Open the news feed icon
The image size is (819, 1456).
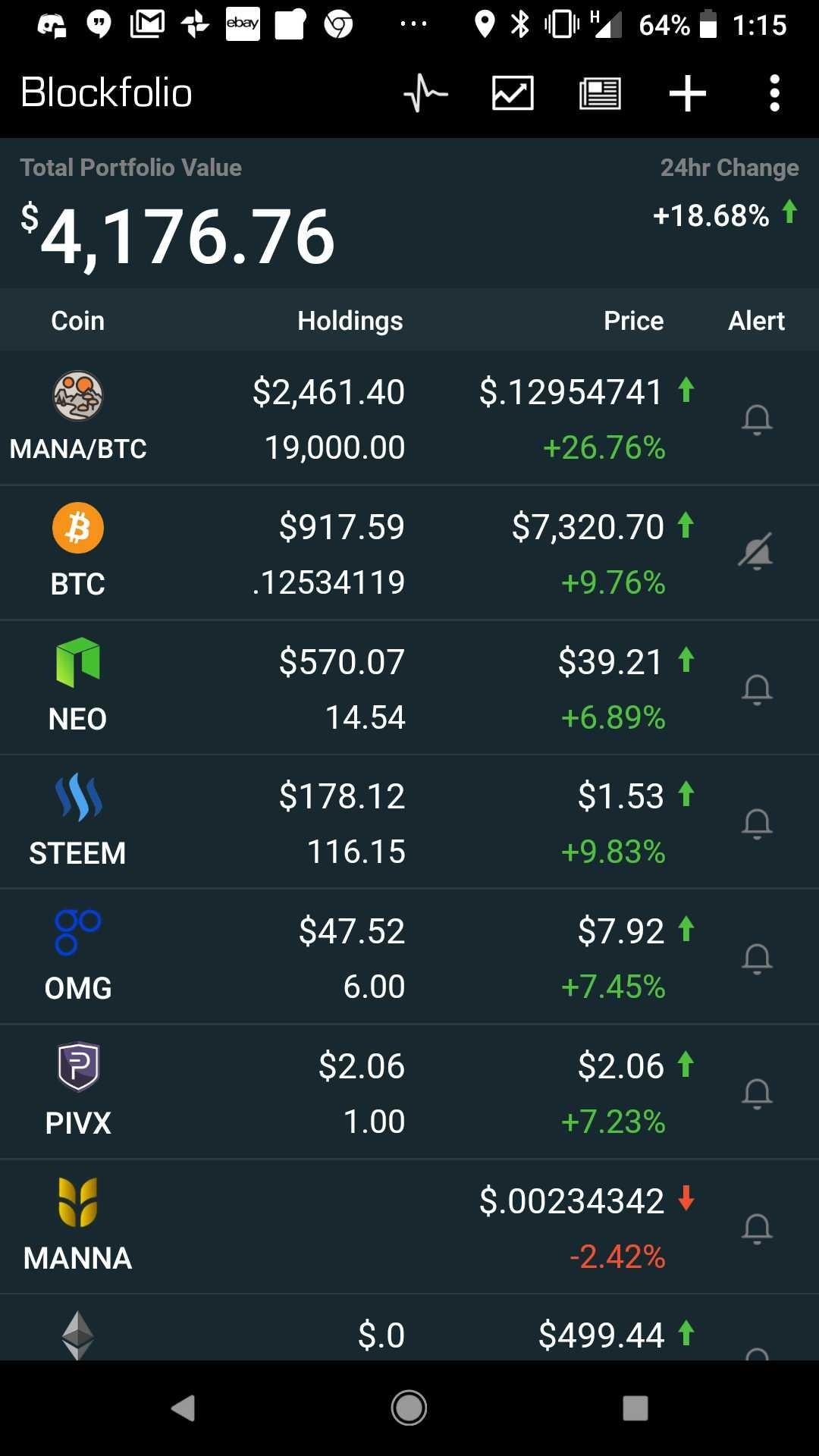click(600, 93)
